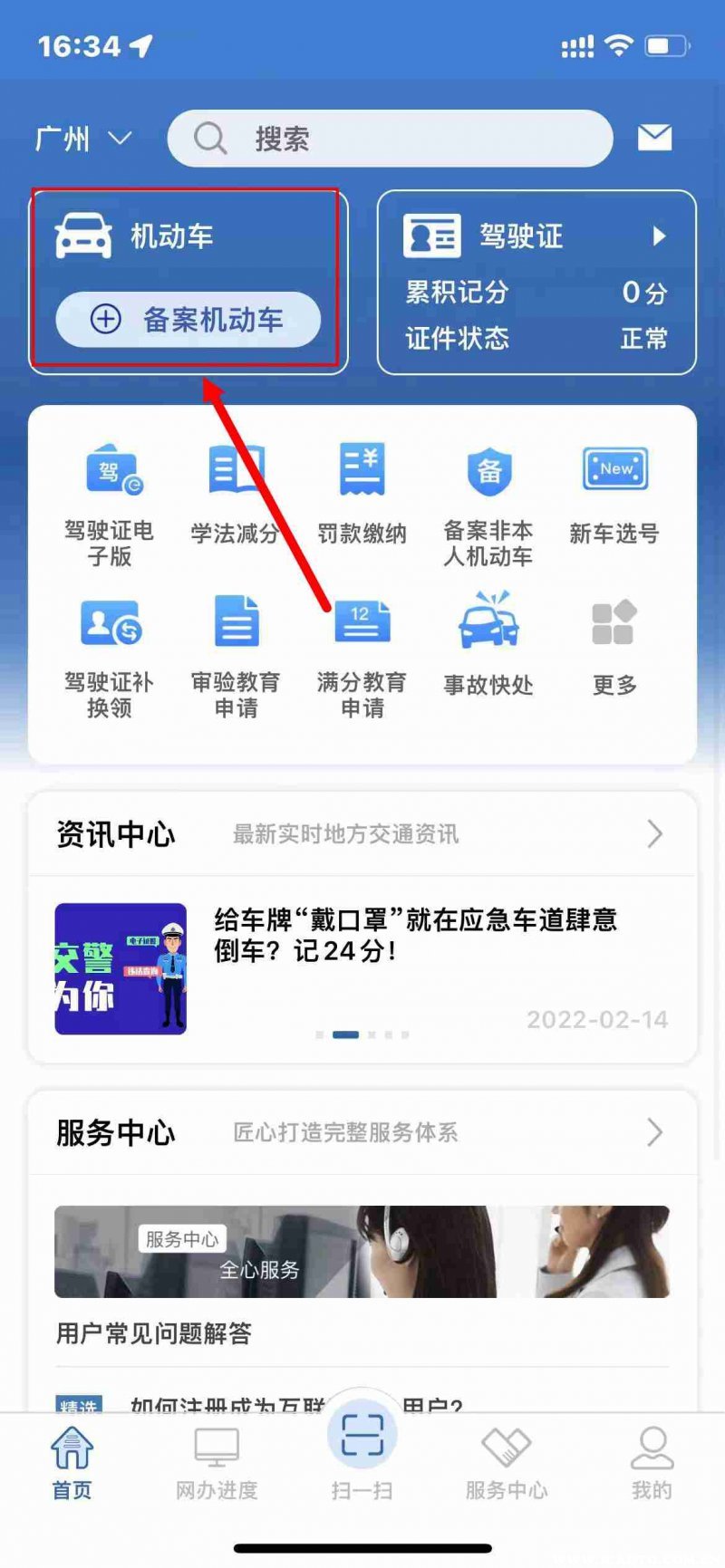Show 更多 services
Screen dimensions: 725x1568
tap(614, 645)
